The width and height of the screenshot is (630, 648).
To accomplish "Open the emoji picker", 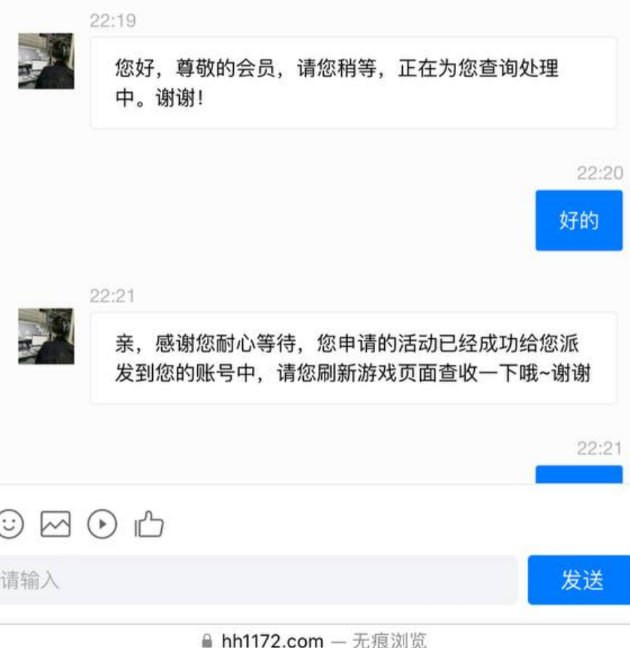I will (x=10, y=523).
